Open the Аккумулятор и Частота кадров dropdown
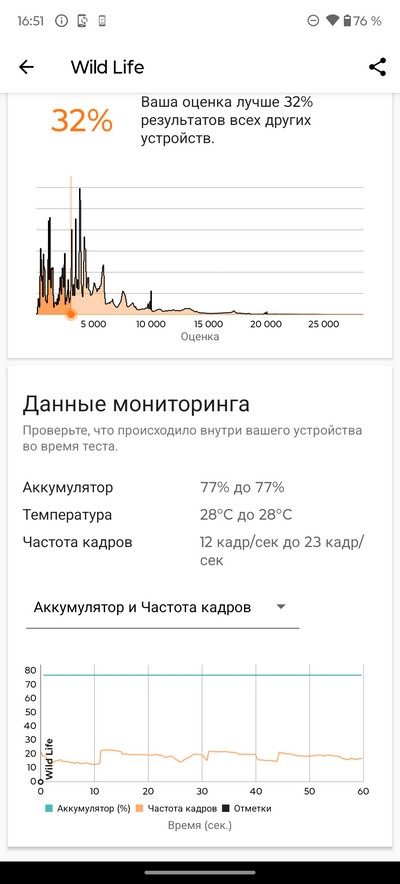Image resolution: width=400 pixels, height=884 pixels. 162,608
